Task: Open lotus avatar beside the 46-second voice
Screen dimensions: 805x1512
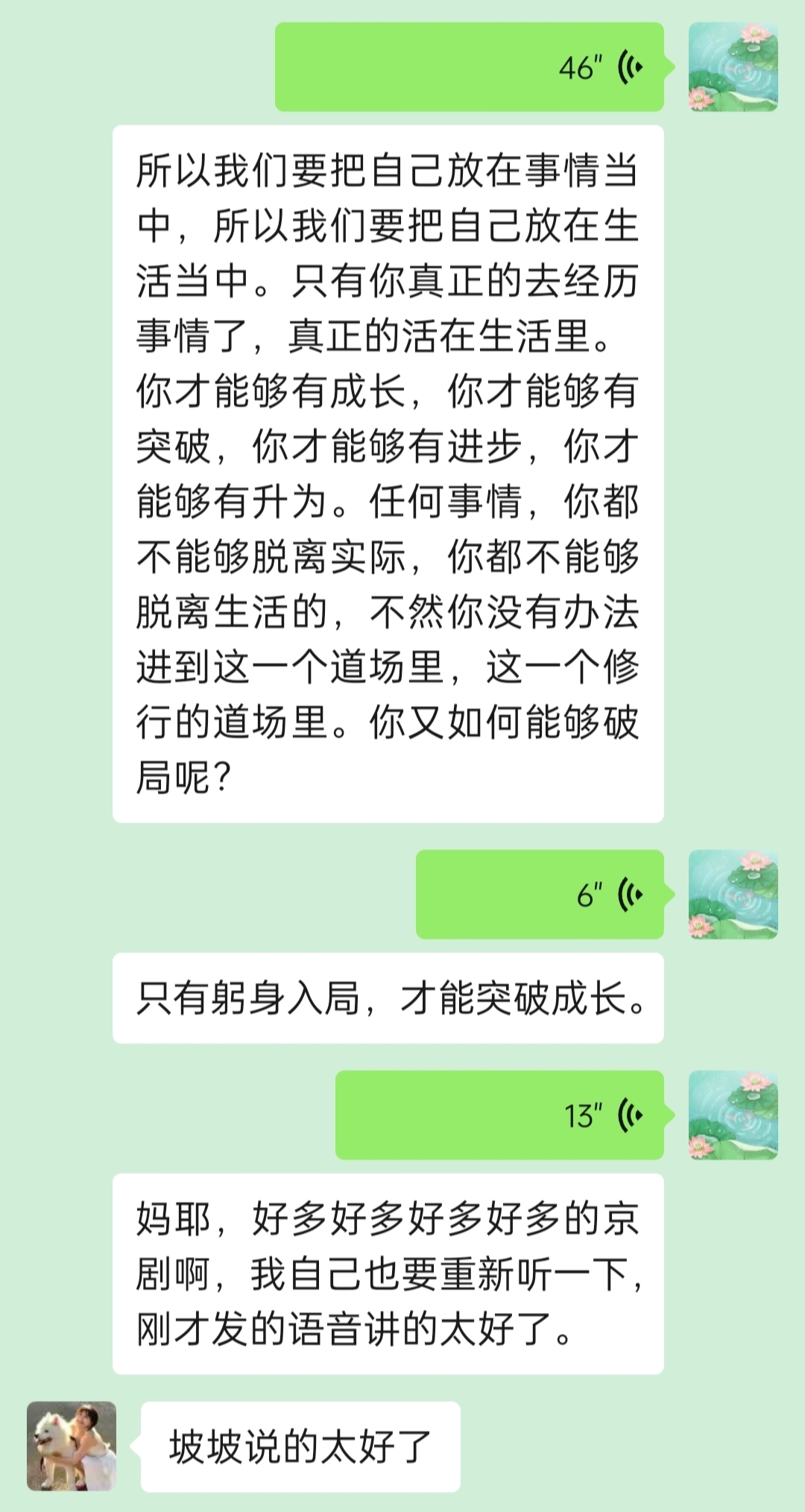Action: click(733, 67)
